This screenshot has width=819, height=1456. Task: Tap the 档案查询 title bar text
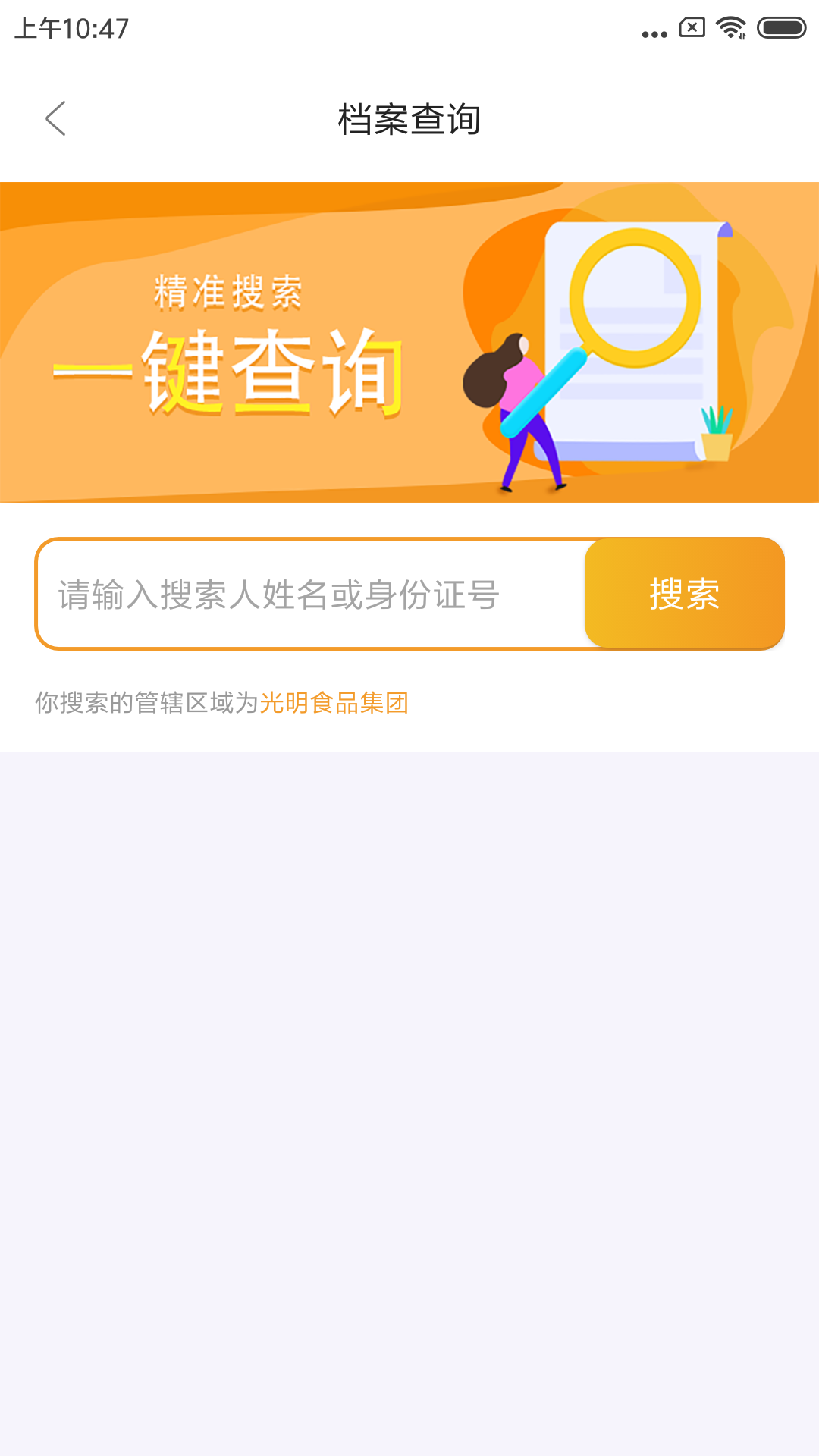409,119
